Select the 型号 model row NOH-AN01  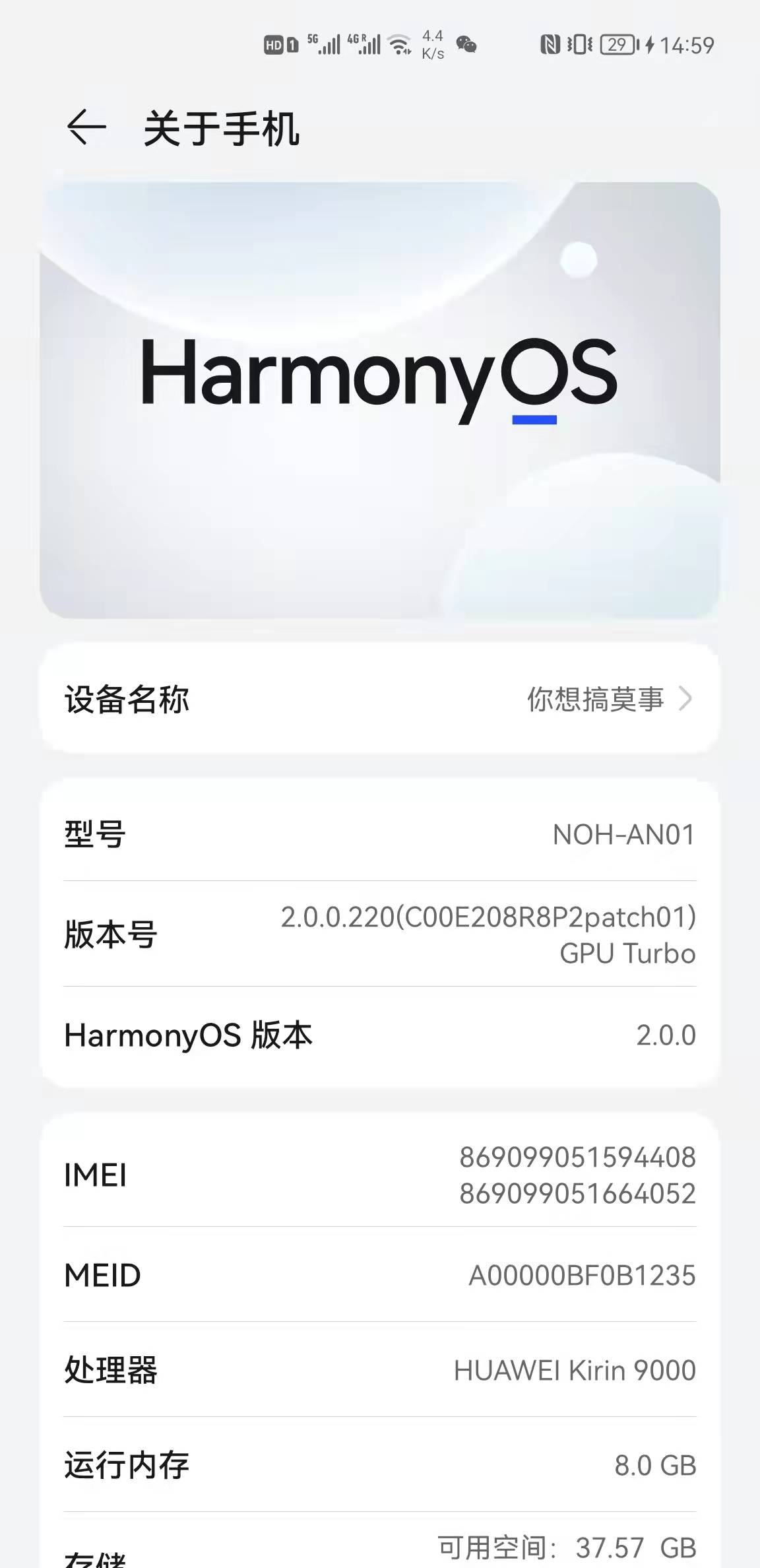pyautogui.click(x=380, y=833)
